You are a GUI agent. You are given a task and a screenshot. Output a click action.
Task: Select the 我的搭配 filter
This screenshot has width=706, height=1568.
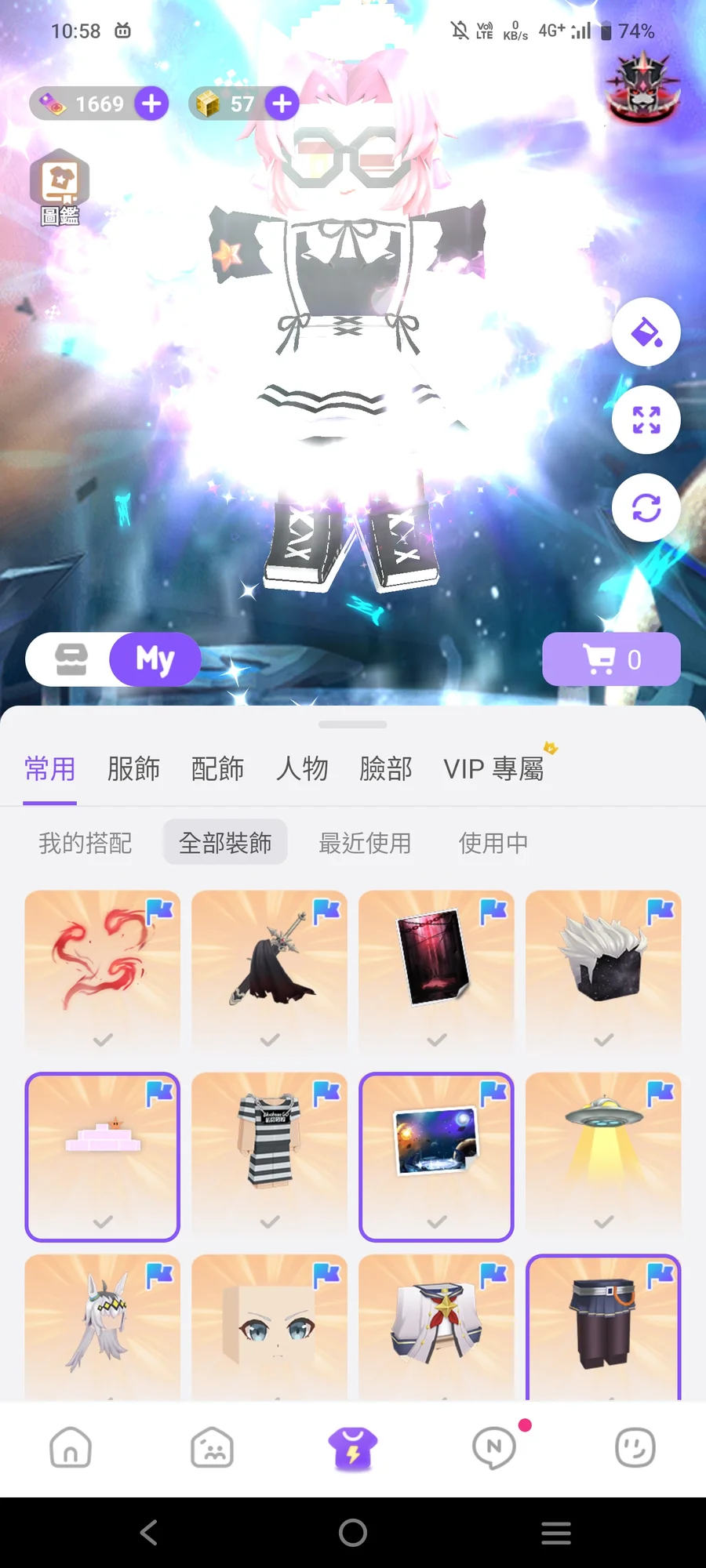[x=86, y=844]
